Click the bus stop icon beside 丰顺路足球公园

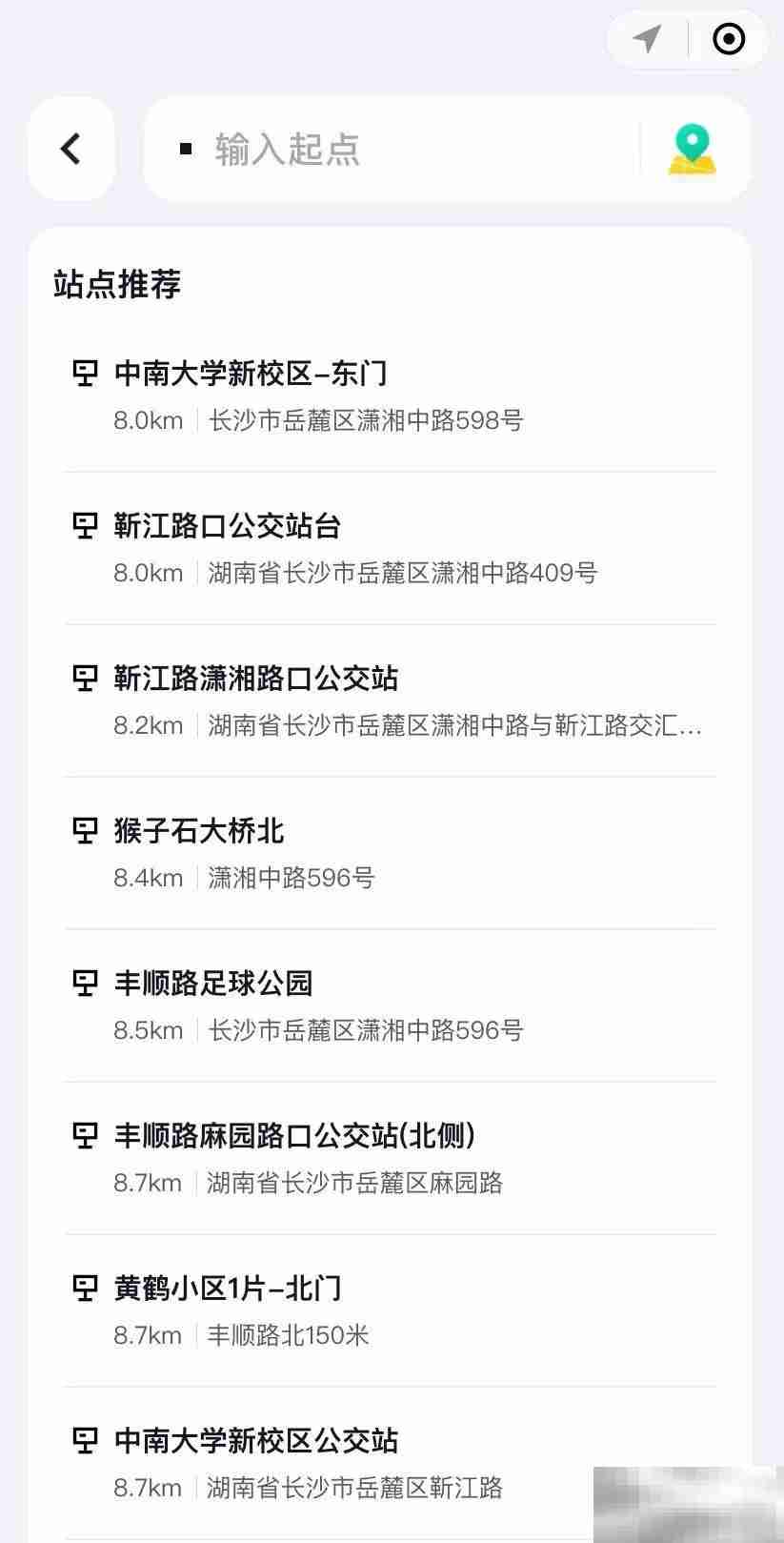pyautogui.click(x=85, y=984)
